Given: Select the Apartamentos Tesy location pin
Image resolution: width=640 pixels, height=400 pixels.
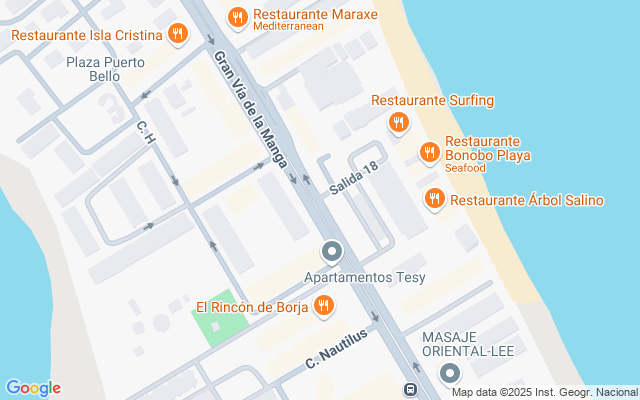Looking at the screenshot, I should pos(332,252).
